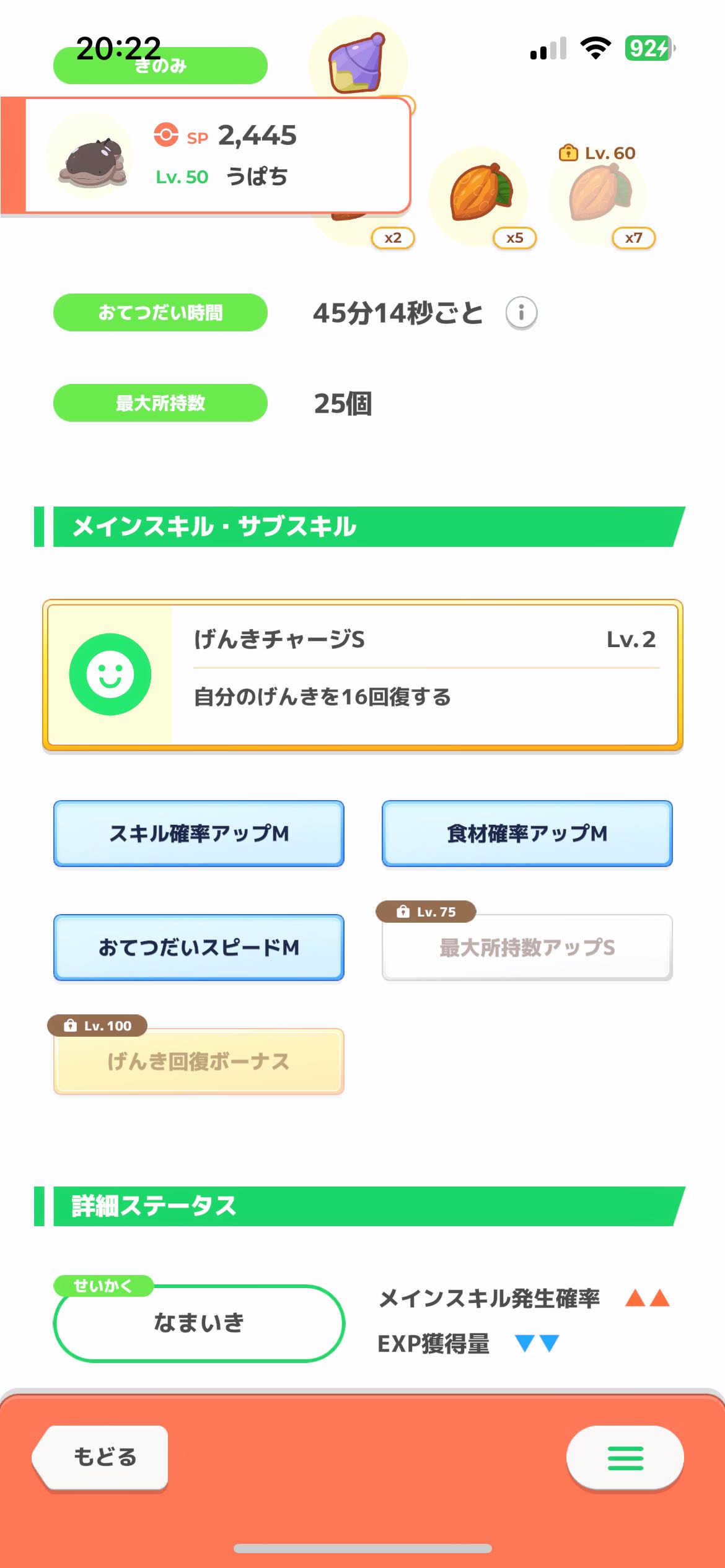Viewport: 725px width, 1568px height.
Task: Select the スキル確率アップM sub skill
Action: pyautogui.click(x=199, y=834)
